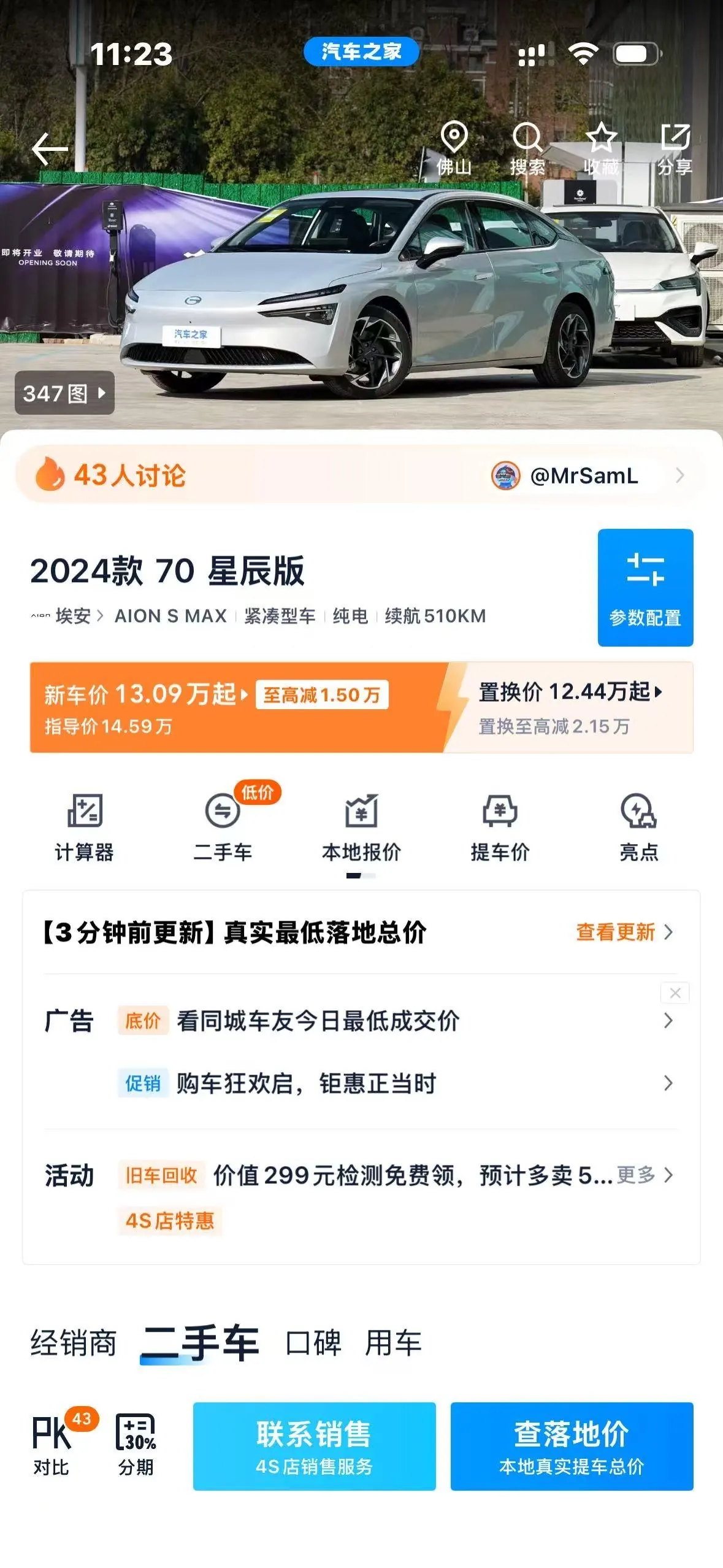Image resolution: width=723 pixels, height=1568 pixels.
Task: Open 搜索 search
Action: pos(527,149)
